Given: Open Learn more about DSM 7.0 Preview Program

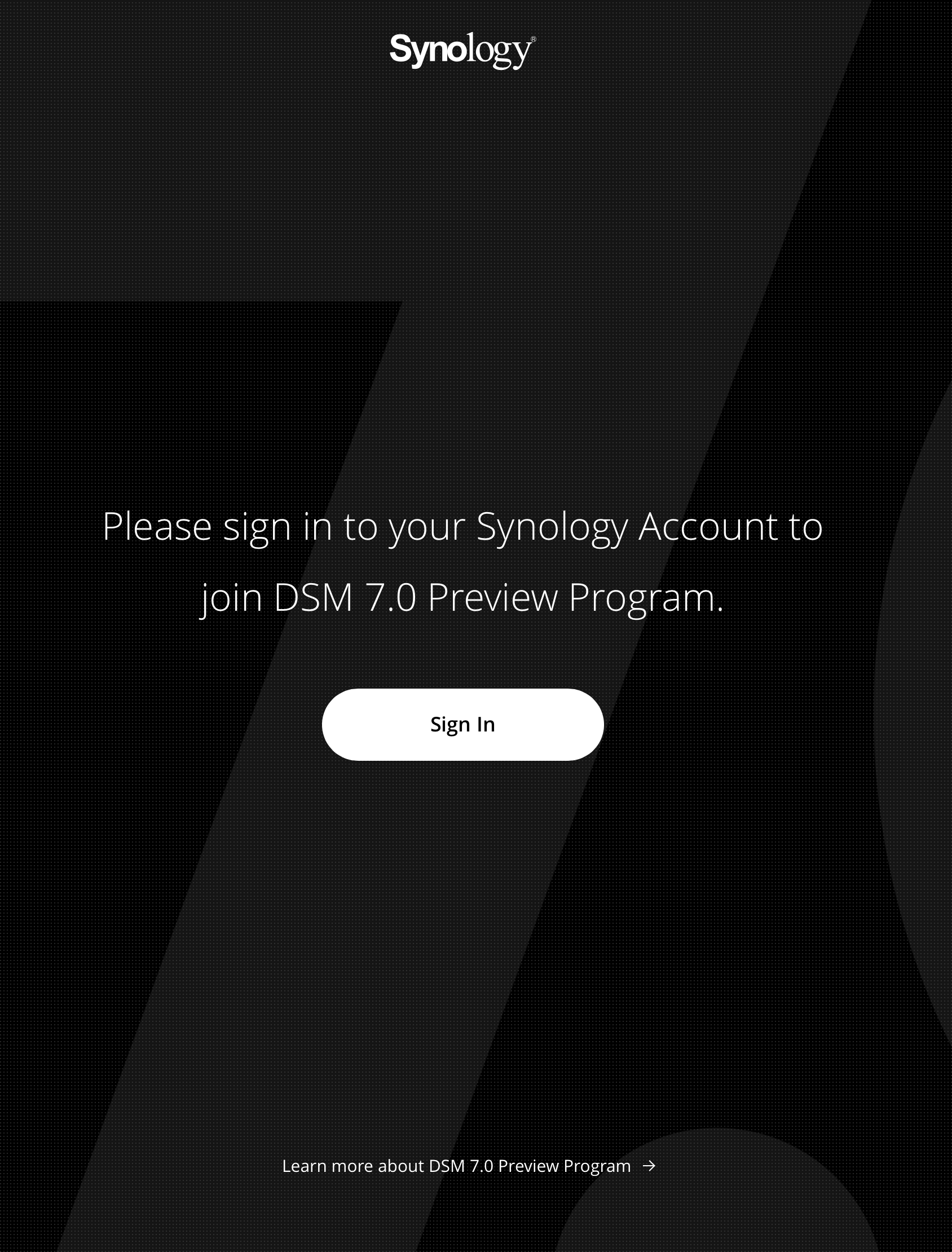Looking at the screenshot, I should (x=468, y=1166).
